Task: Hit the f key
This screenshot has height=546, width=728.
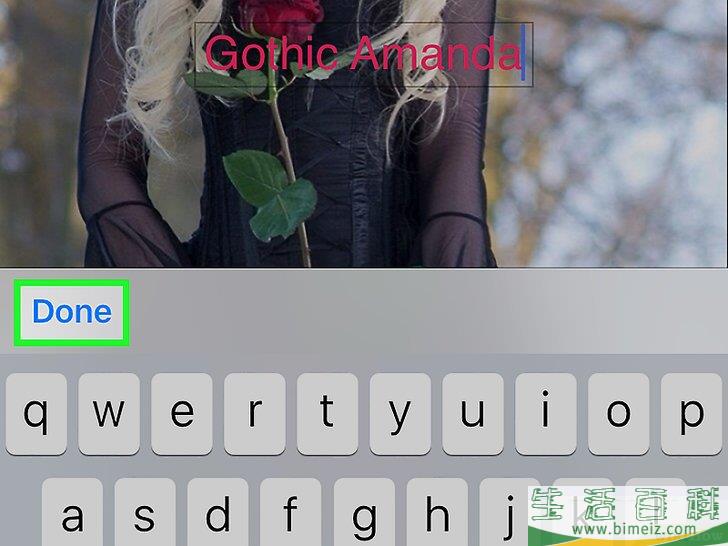Action: point(291,515)
